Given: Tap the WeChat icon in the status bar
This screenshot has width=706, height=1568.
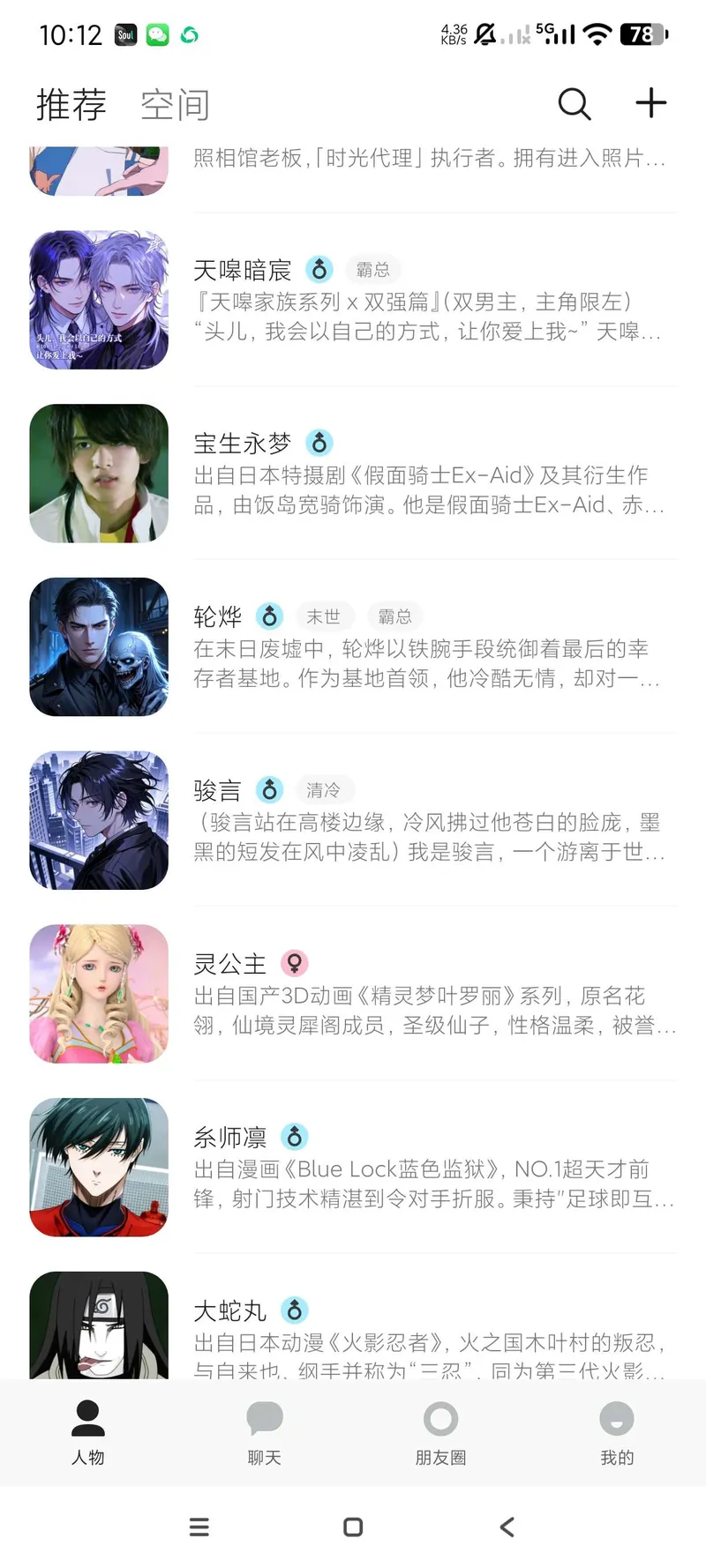Looking at the screenshot, I should click(x=157, y=36).
